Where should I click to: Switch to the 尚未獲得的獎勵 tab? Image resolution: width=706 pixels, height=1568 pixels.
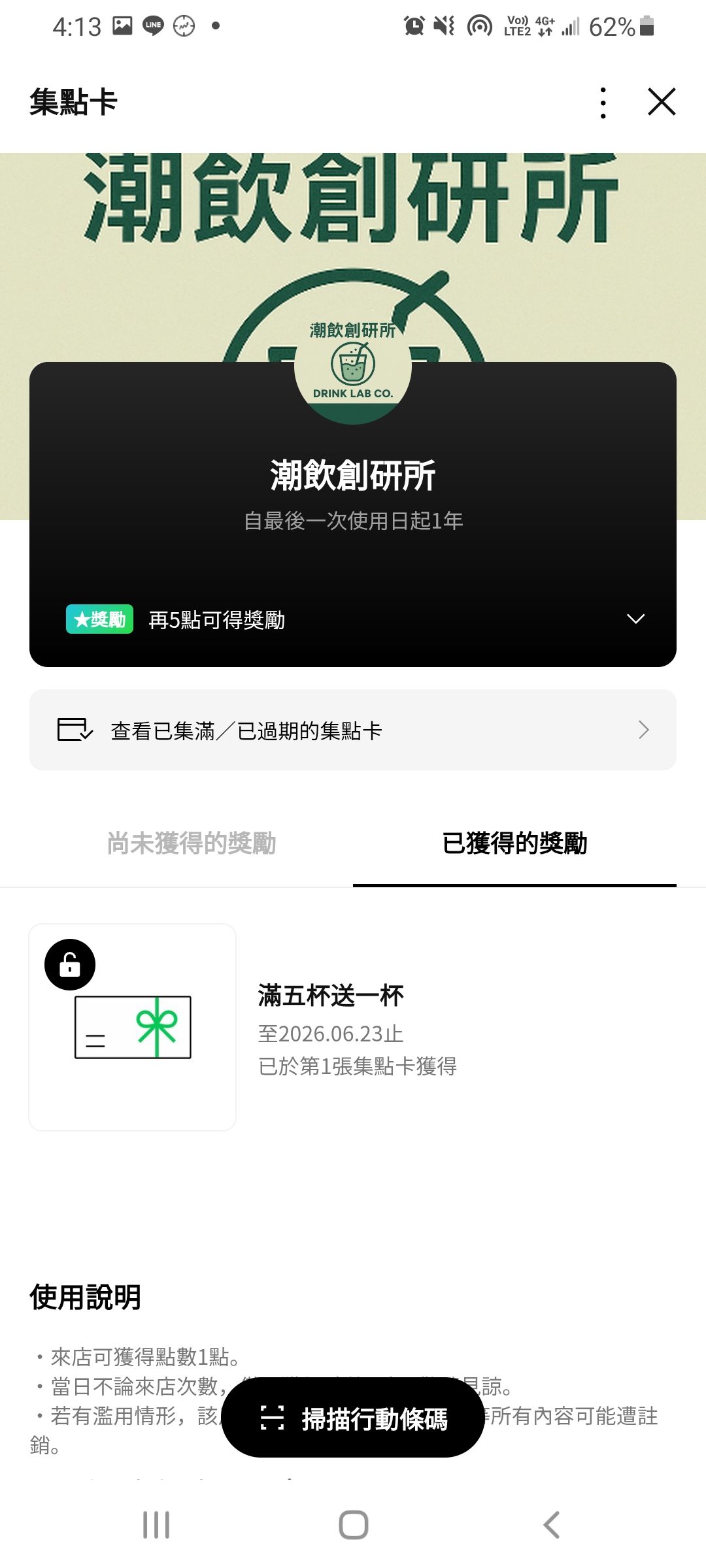192,843
